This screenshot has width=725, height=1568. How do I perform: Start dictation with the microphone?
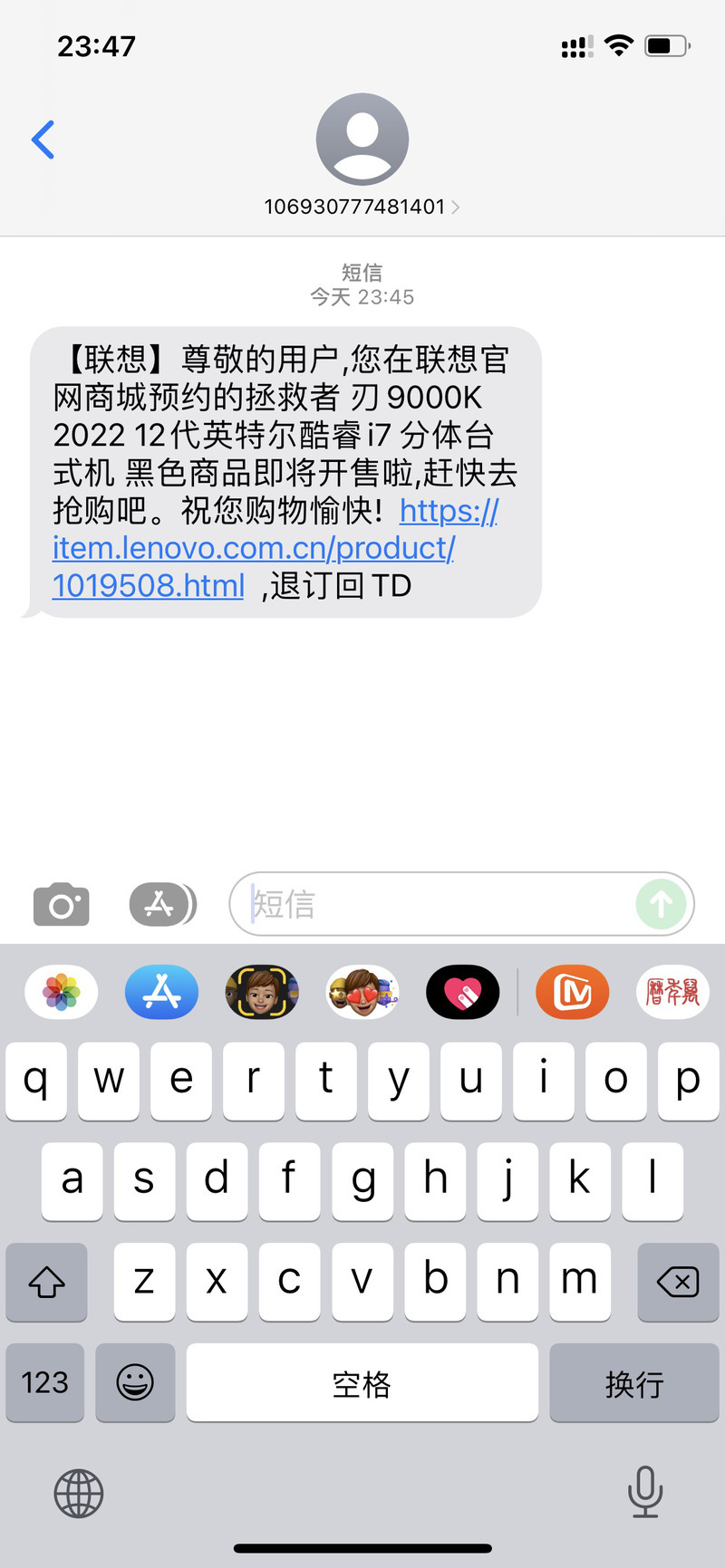pos(645,1492)
